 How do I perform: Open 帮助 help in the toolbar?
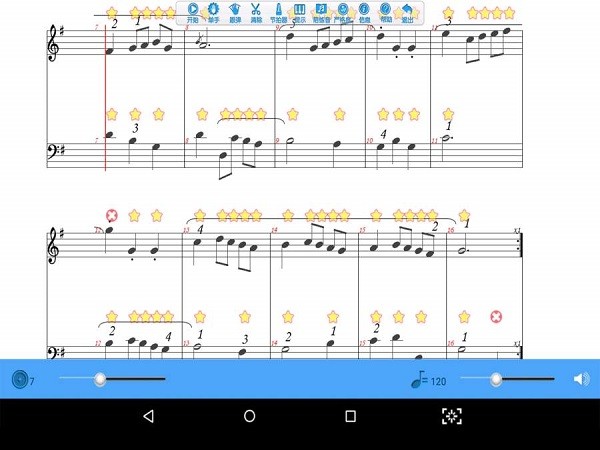point(385,12)
